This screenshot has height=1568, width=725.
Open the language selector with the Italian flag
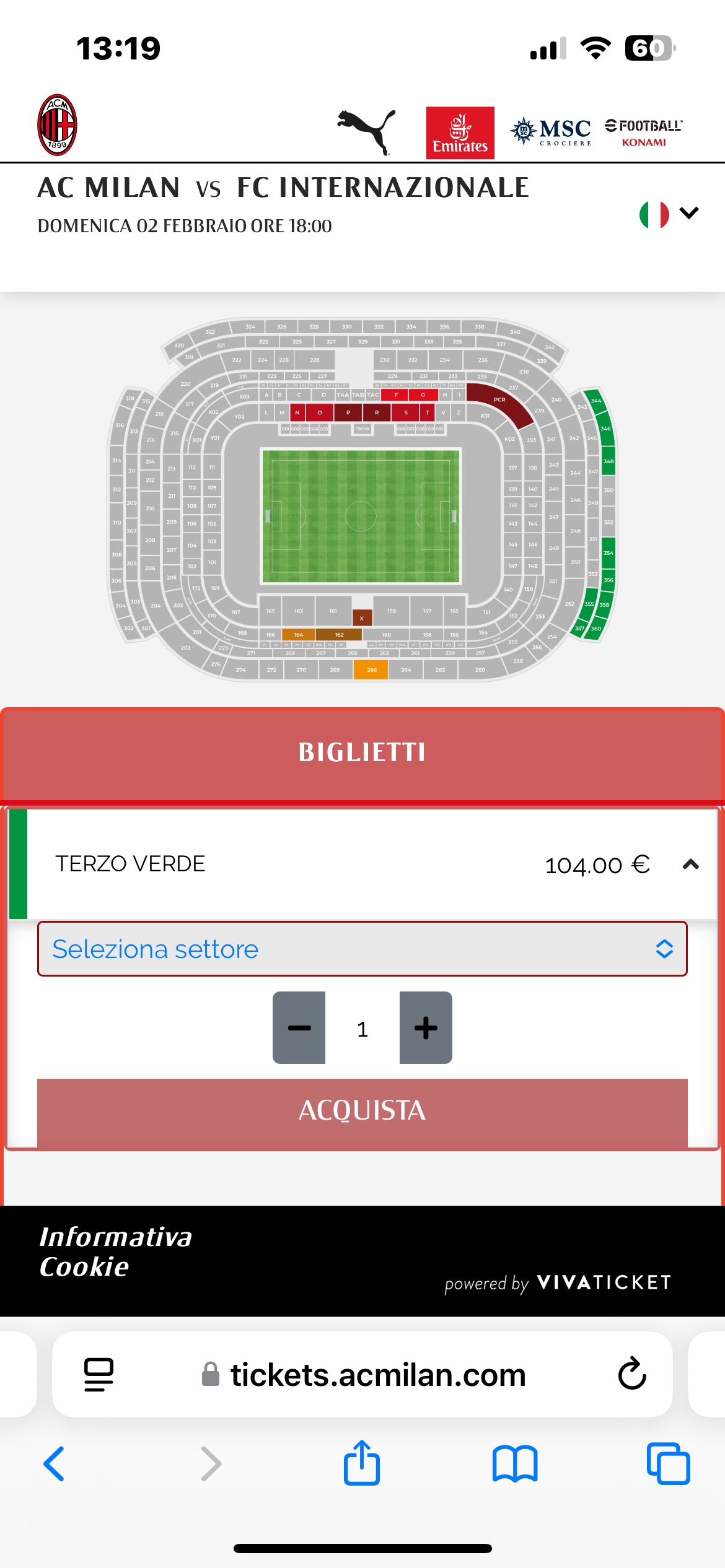669,214
